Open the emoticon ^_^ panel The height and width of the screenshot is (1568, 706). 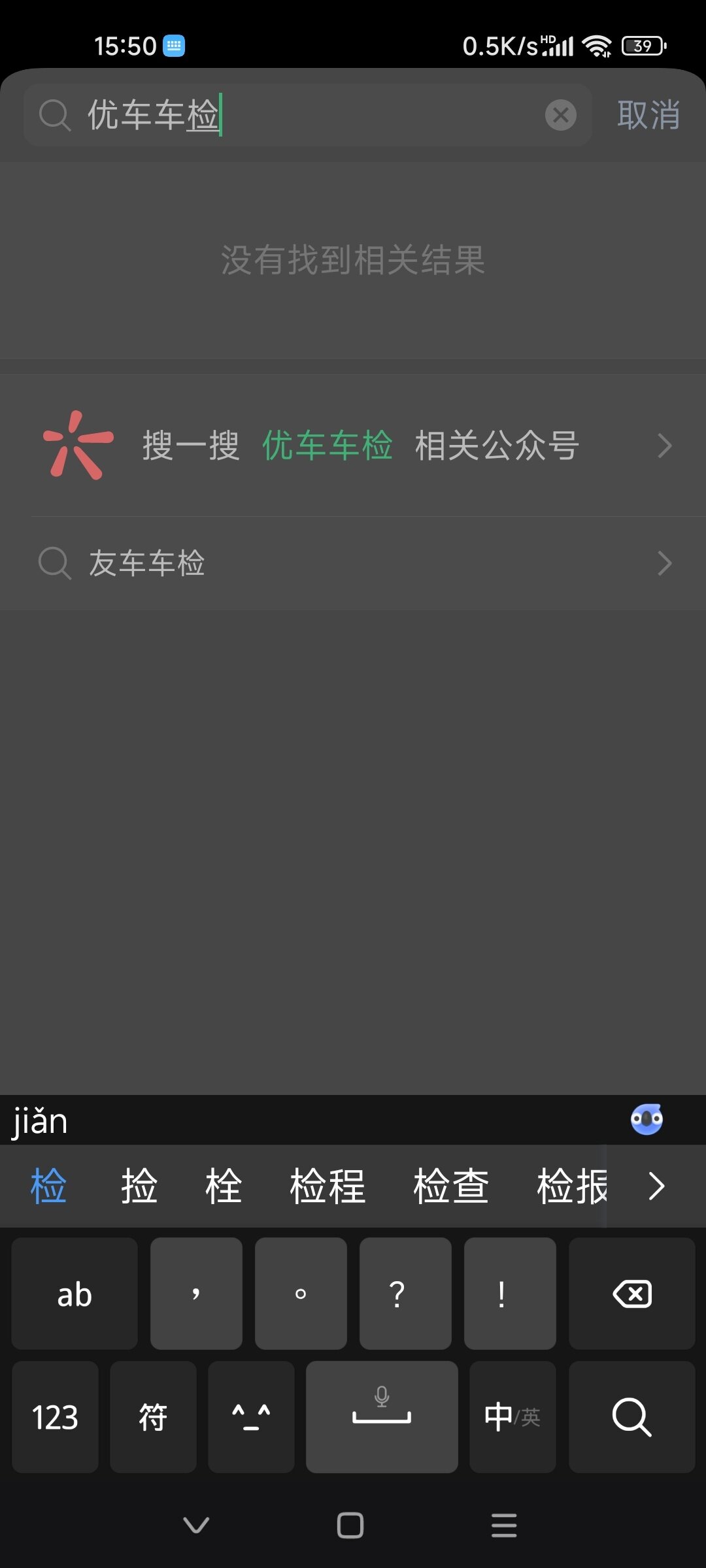251,1417
